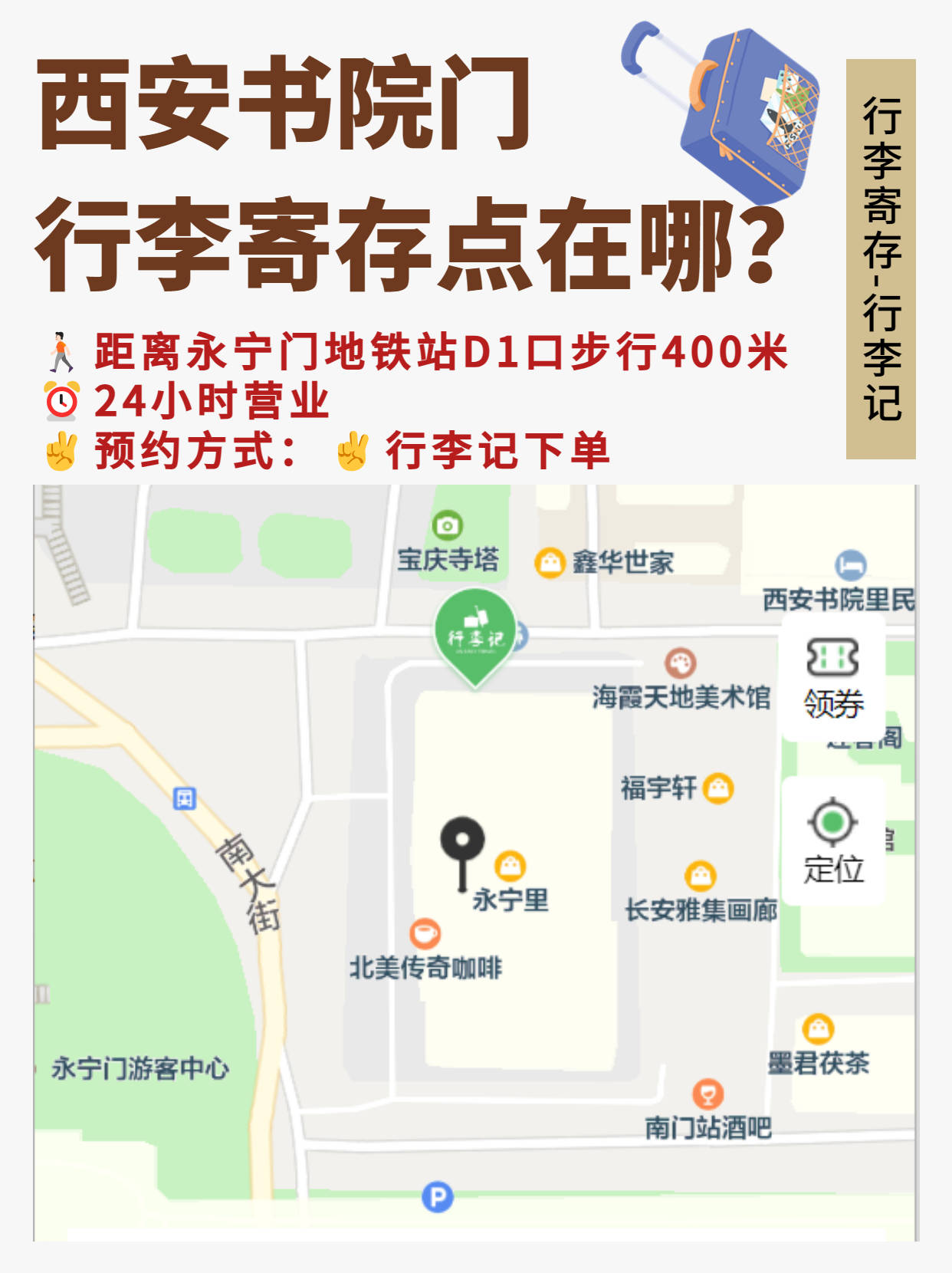
Task: Click the 北美传奇咖啡 coffee cup icon
Action: [x=425, y=933]
